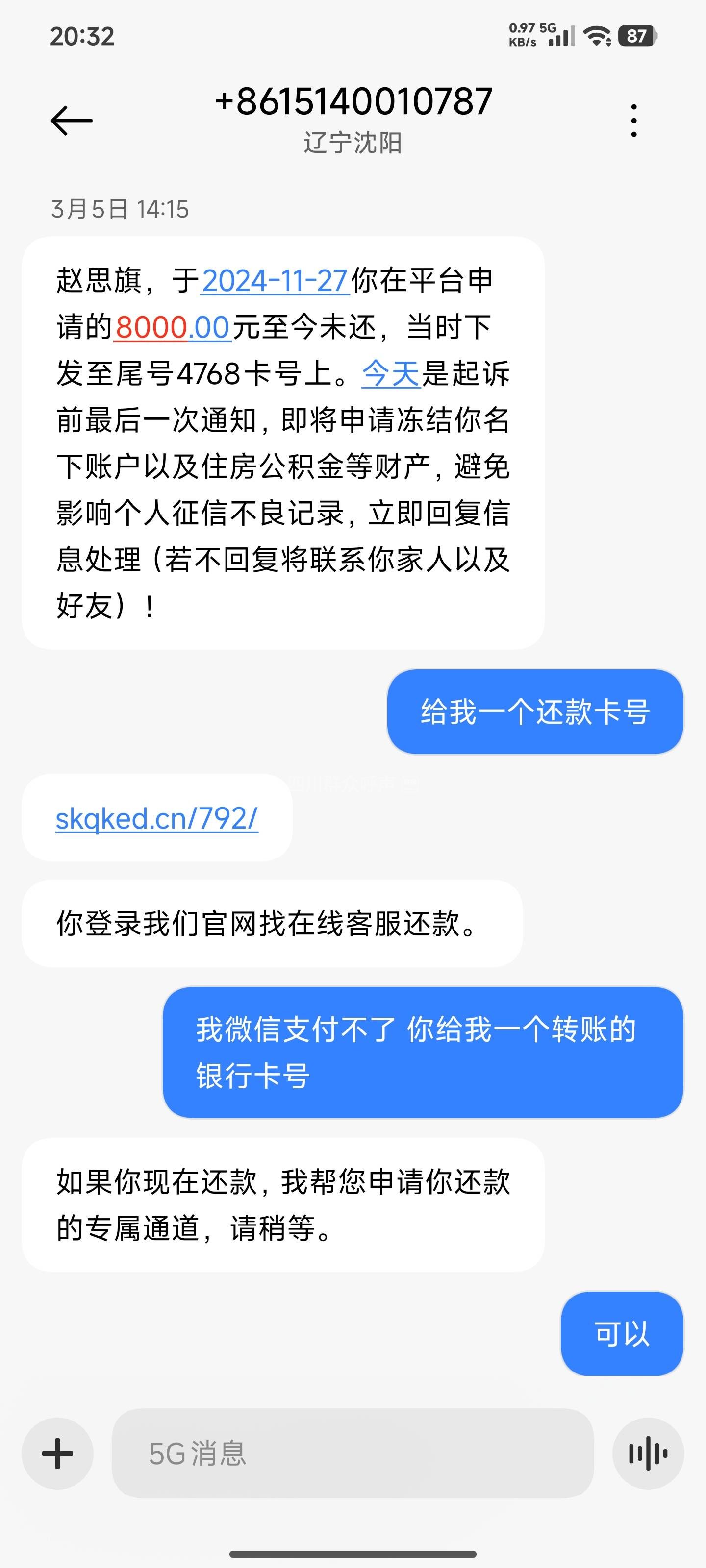Open the three-dot overflow menu

pos(634,121)
